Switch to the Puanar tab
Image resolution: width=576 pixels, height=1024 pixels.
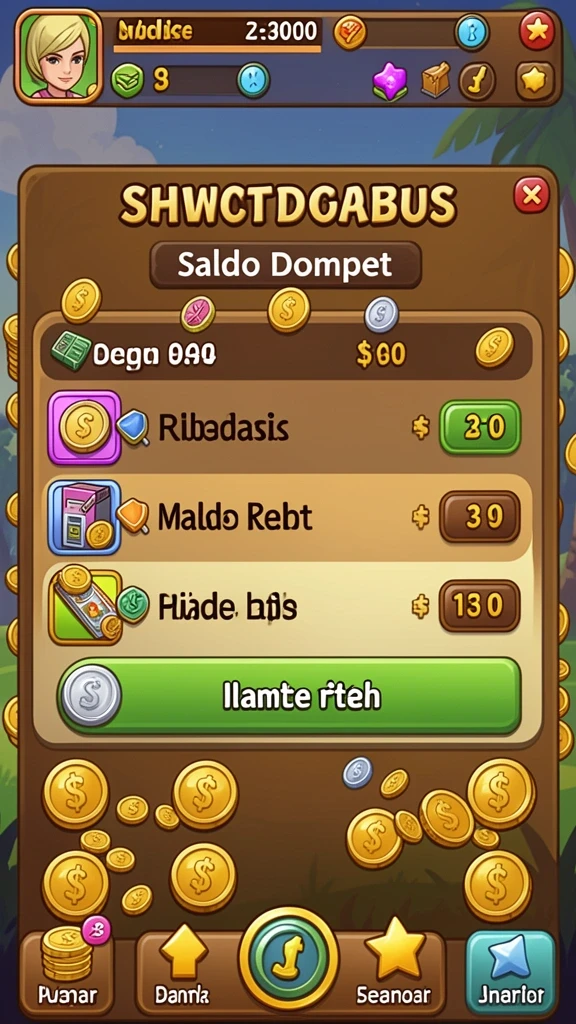click(67, 965)
